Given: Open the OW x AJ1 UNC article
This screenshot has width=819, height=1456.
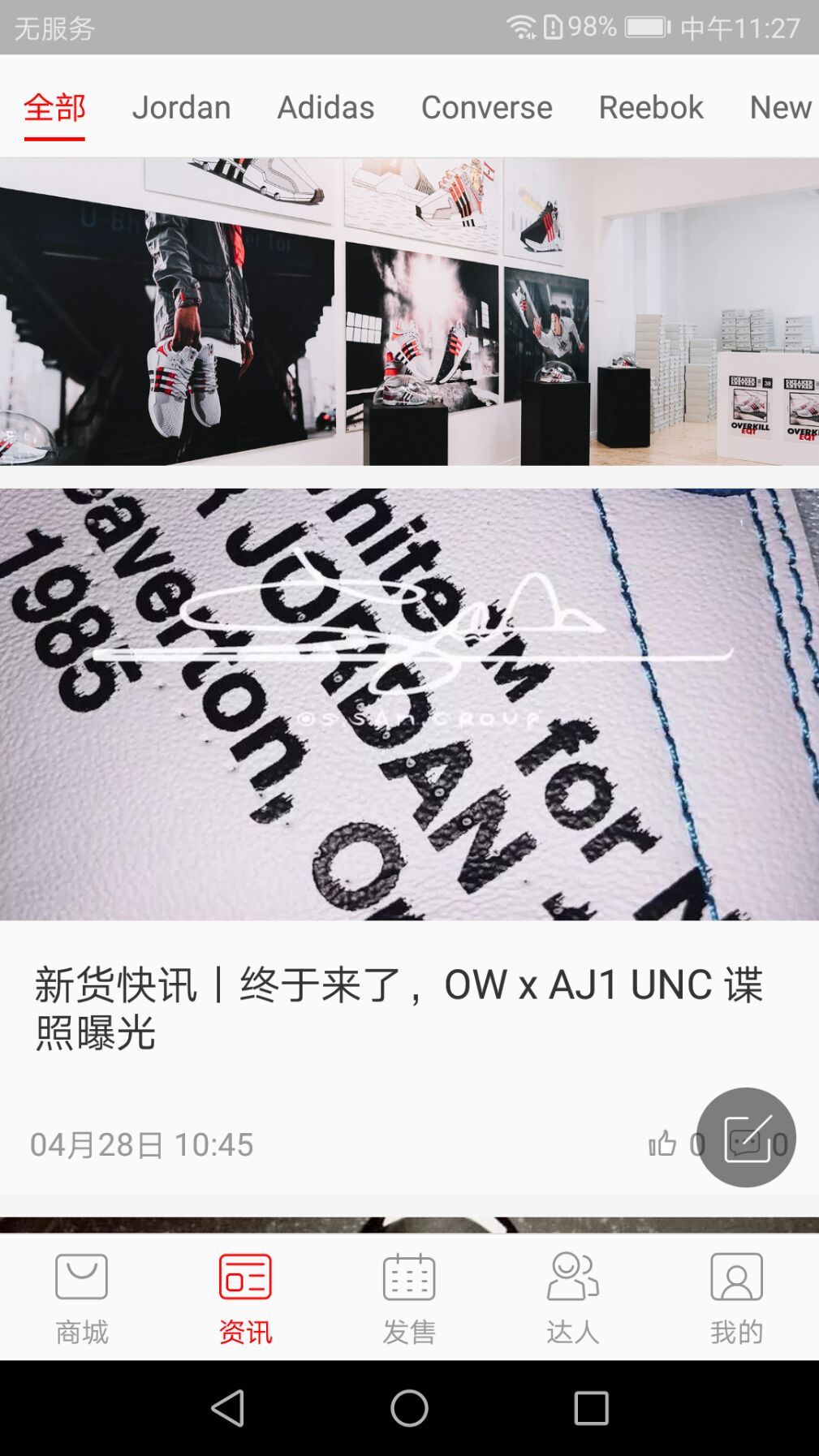Looking at the screenshot, I should click(x=398, y=1008).
